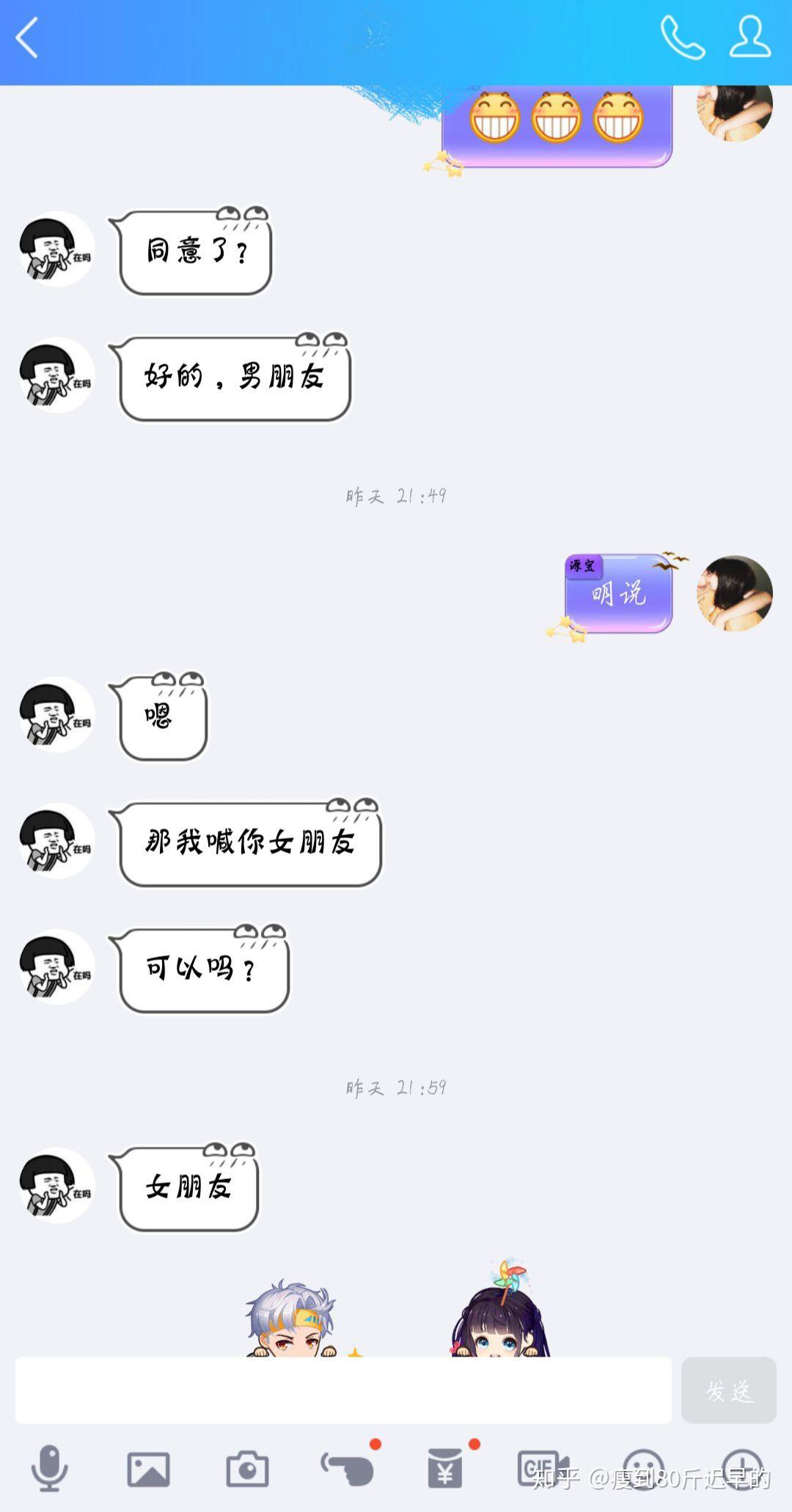This screenshot has width=792, height=1512.
Task: Tap the 发送 send button
Action: [728, 1390]
